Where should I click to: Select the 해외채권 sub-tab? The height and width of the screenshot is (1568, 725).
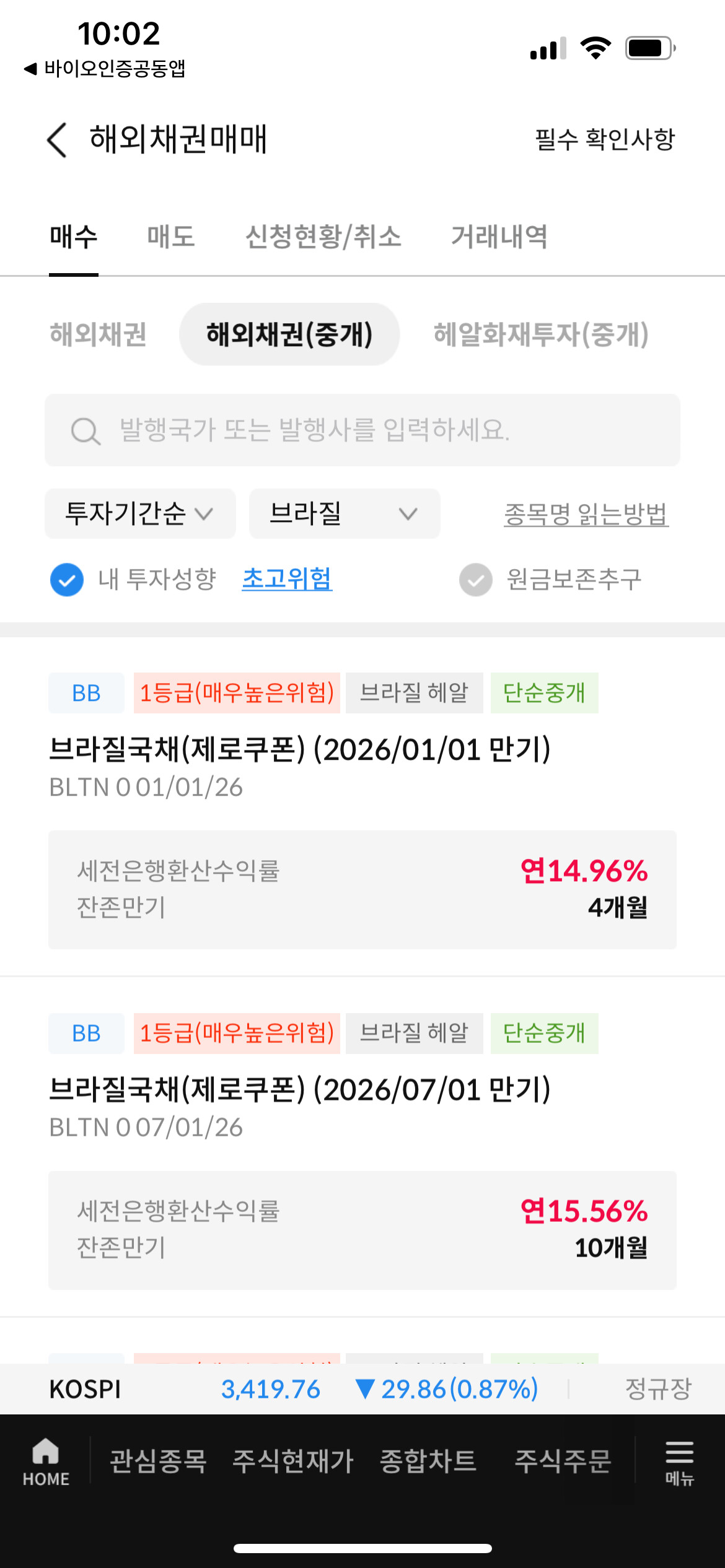[x=98, y=334]
